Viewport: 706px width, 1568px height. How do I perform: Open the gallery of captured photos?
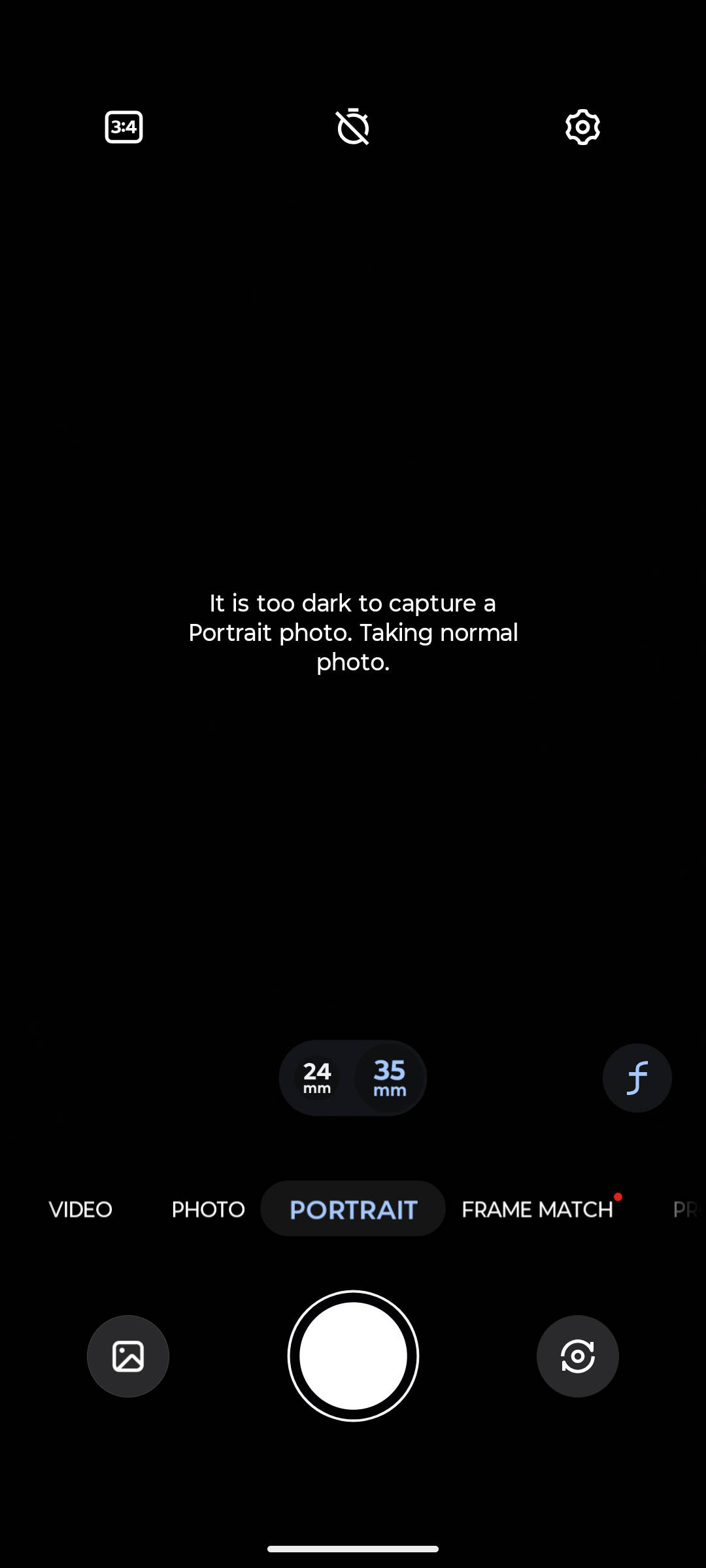pyautogui.click(x=128, y=1356)
